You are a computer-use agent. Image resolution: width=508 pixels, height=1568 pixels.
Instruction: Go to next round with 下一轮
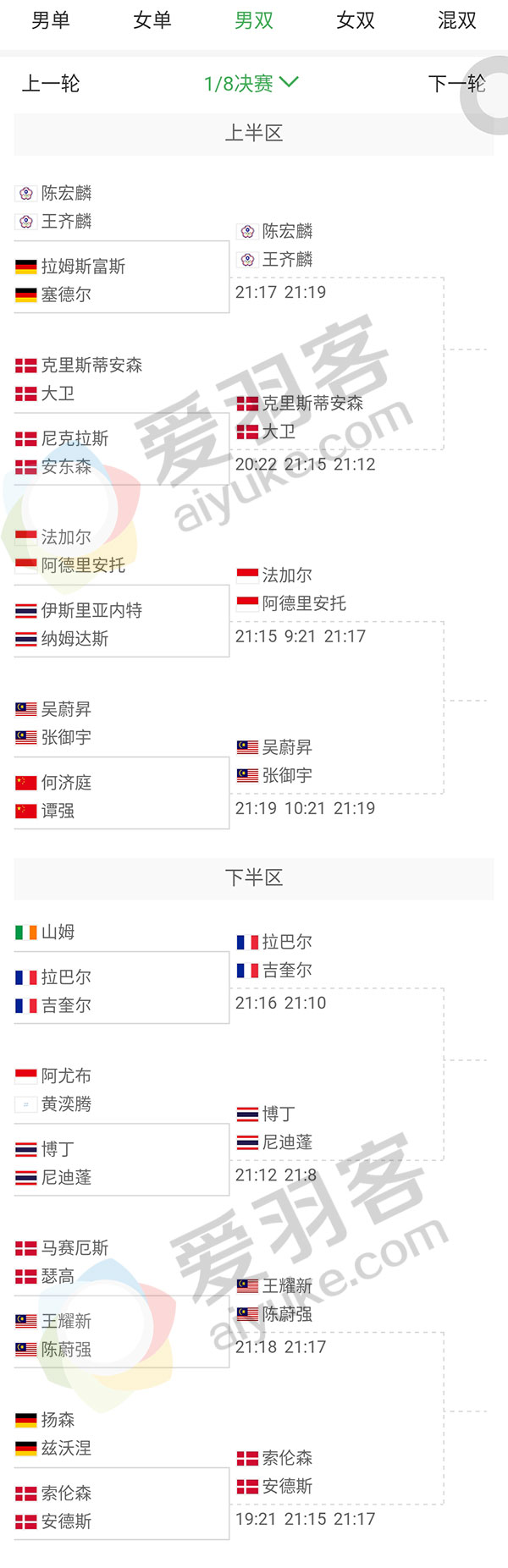(x=456, y=83)
